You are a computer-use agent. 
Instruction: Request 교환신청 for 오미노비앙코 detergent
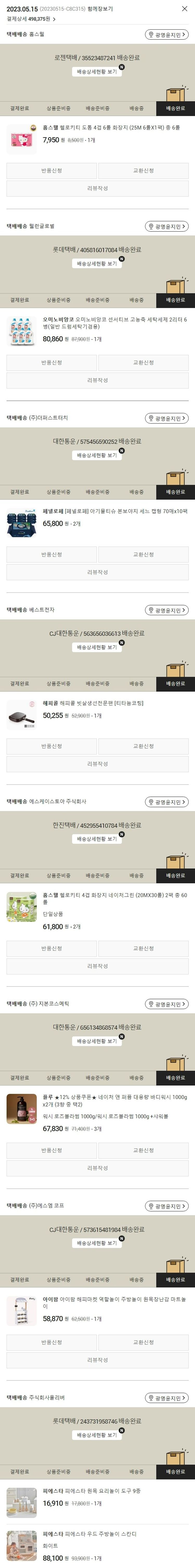[x=143, y=363]
